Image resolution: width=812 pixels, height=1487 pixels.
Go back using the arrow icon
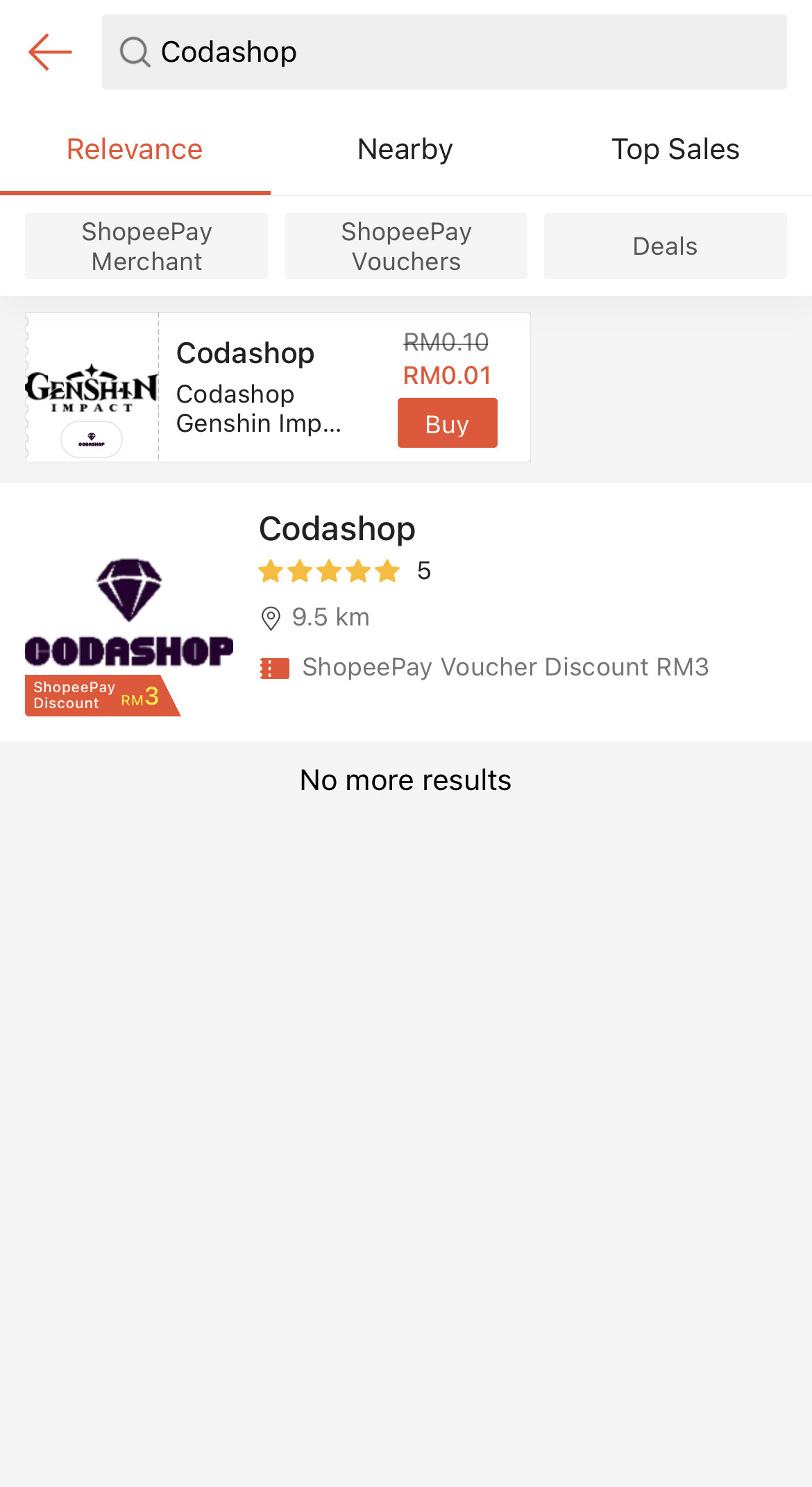[x=50, y=52]
